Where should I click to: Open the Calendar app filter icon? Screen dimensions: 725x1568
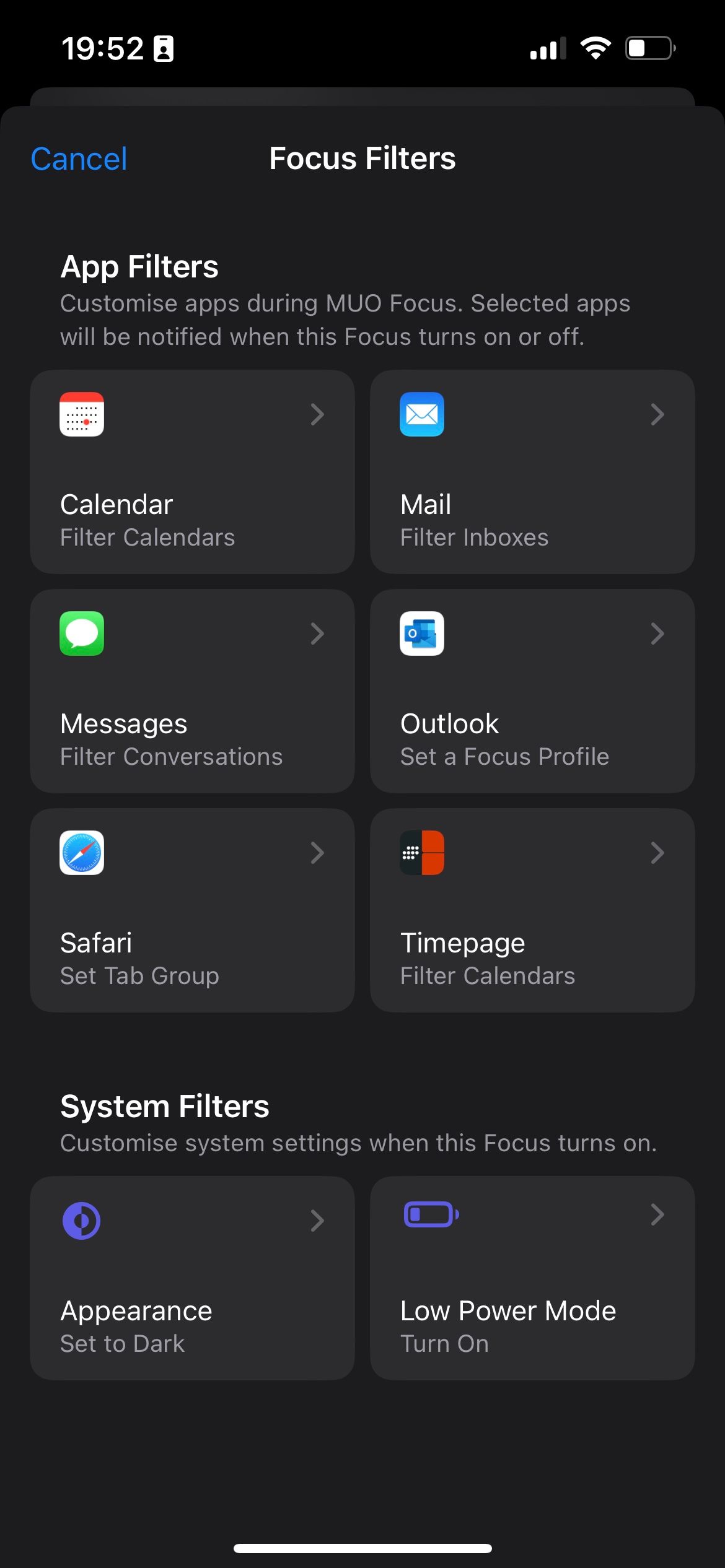click(x=81, y=415)
